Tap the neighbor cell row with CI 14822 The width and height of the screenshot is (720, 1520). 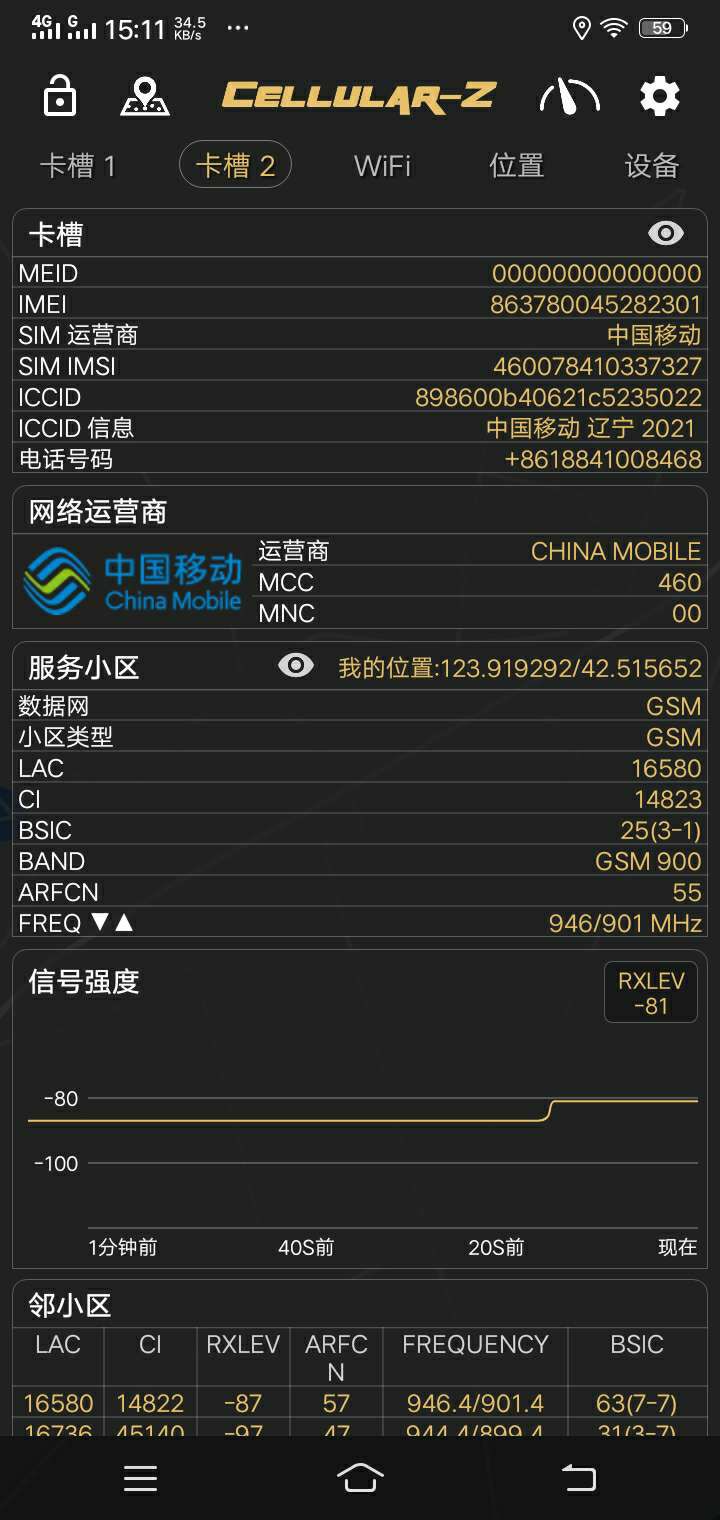click(x=360, y=1403)
